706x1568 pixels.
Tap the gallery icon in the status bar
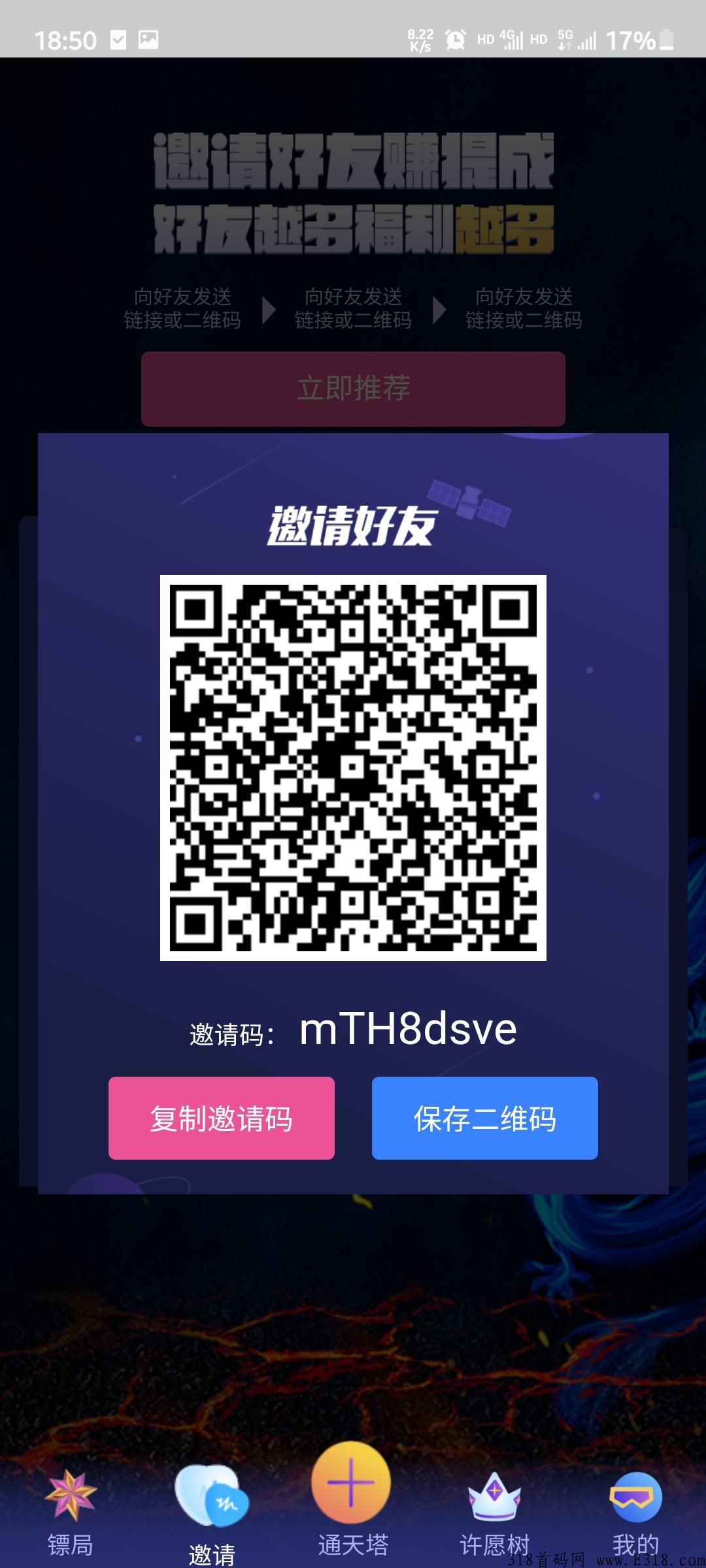(x=146, y=38)
